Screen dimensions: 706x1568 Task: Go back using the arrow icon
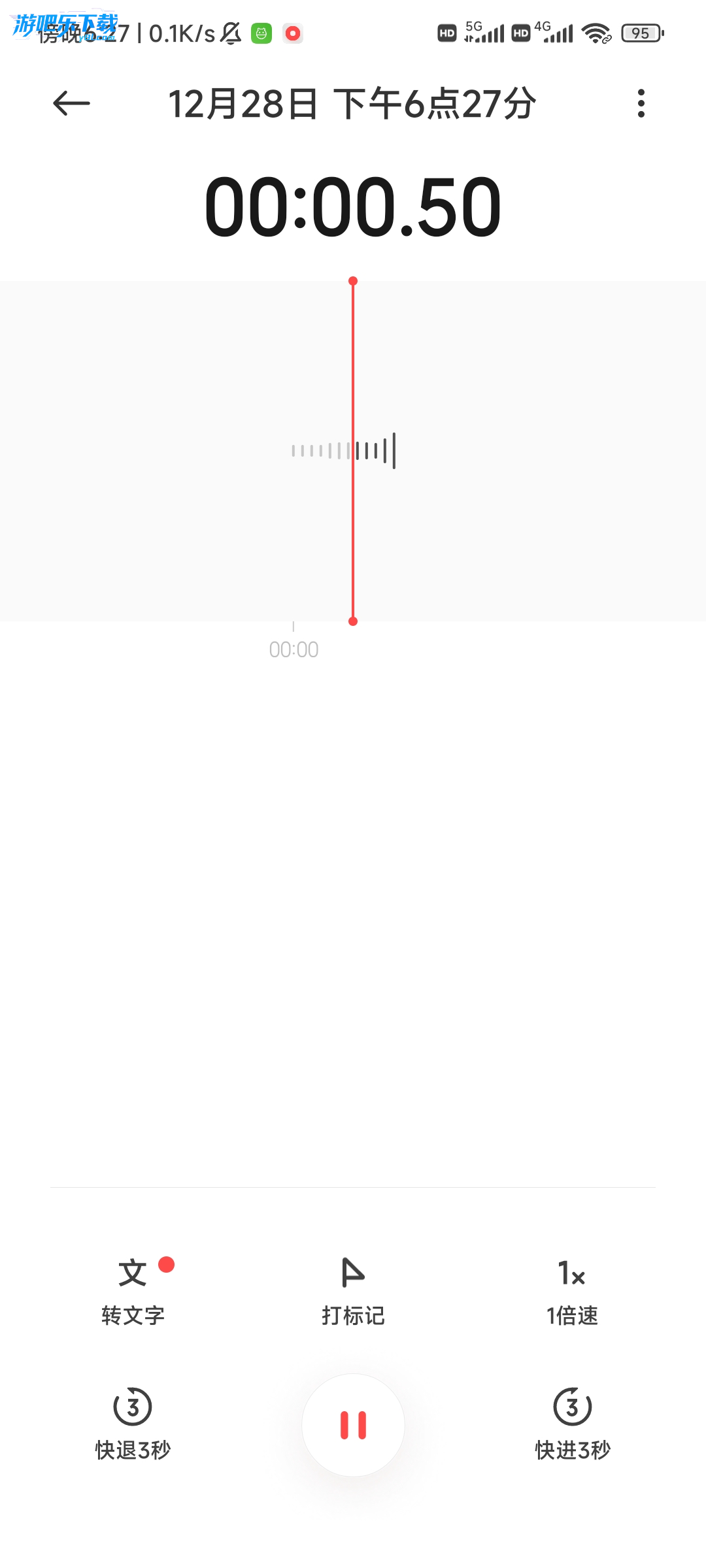point(71,103)
